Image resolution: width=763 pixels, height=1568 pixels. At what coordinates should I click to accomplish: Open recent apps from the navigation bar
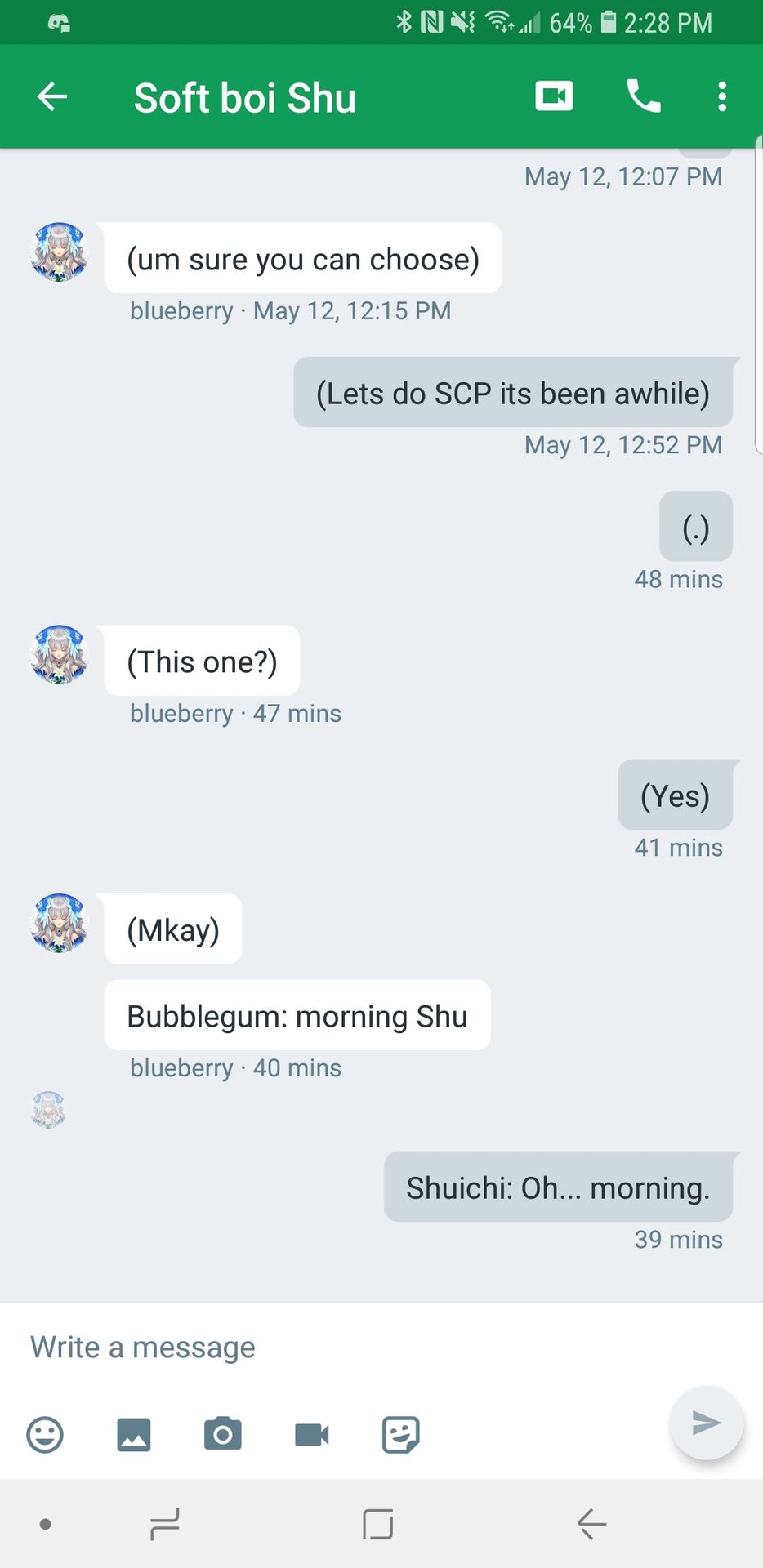(164, 1524)
